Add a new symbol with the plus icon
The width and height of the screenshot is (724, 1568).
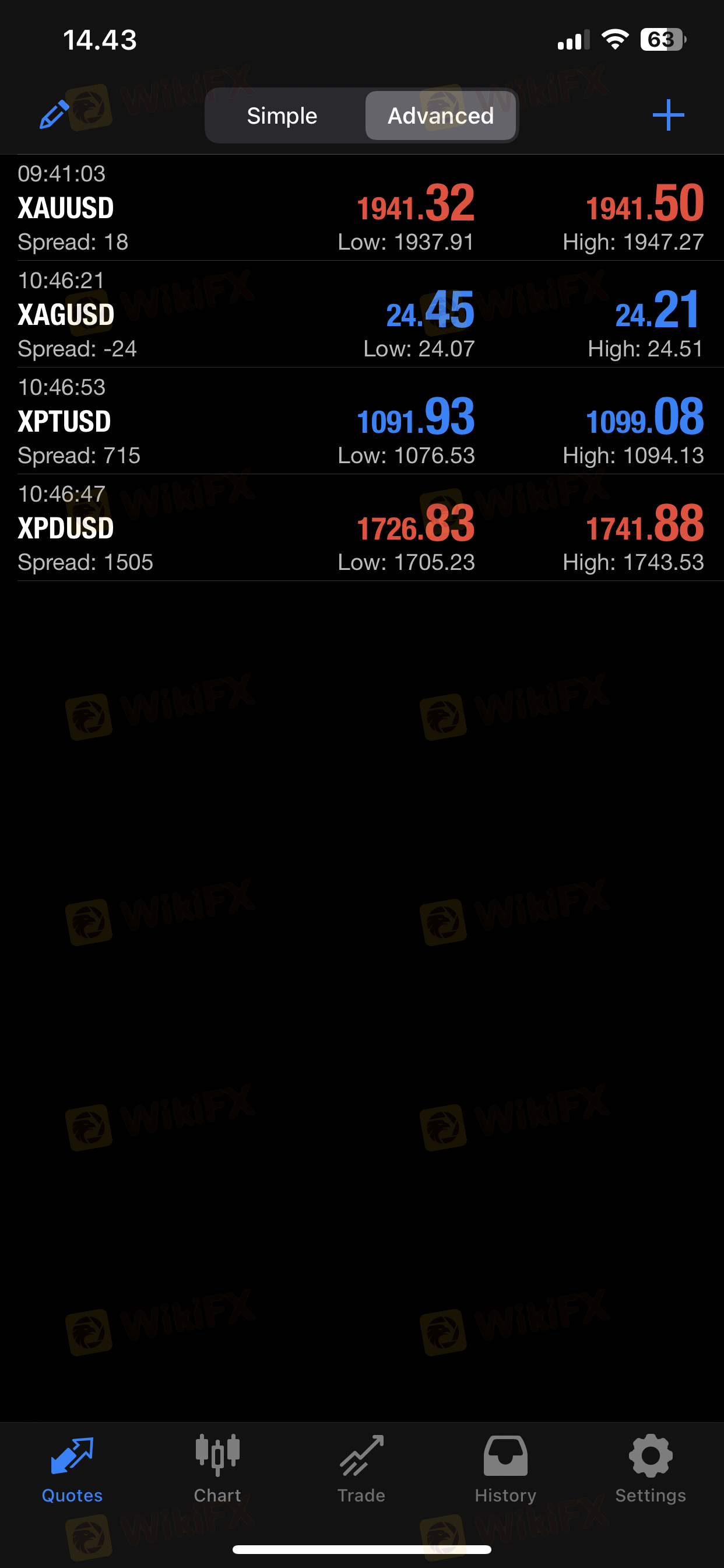coord(668,115)
